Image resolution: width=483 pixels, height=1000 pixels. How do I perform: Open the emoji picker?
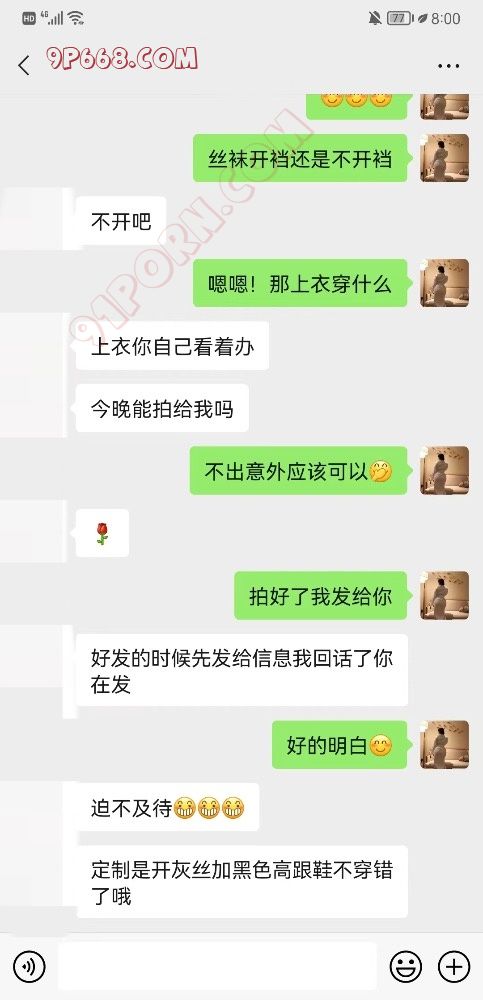406,966
